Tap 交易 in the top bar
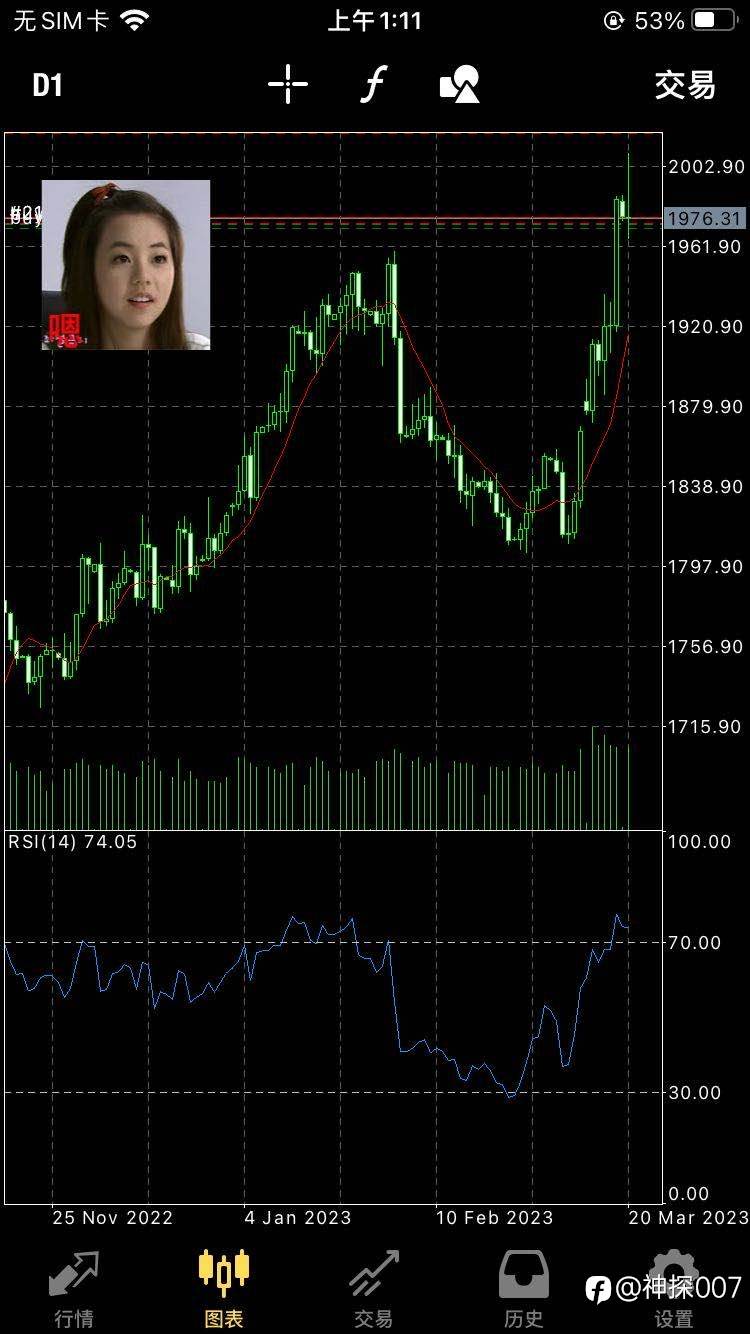Viewport: 750px width, 1334px height. [x=685, y=85]
